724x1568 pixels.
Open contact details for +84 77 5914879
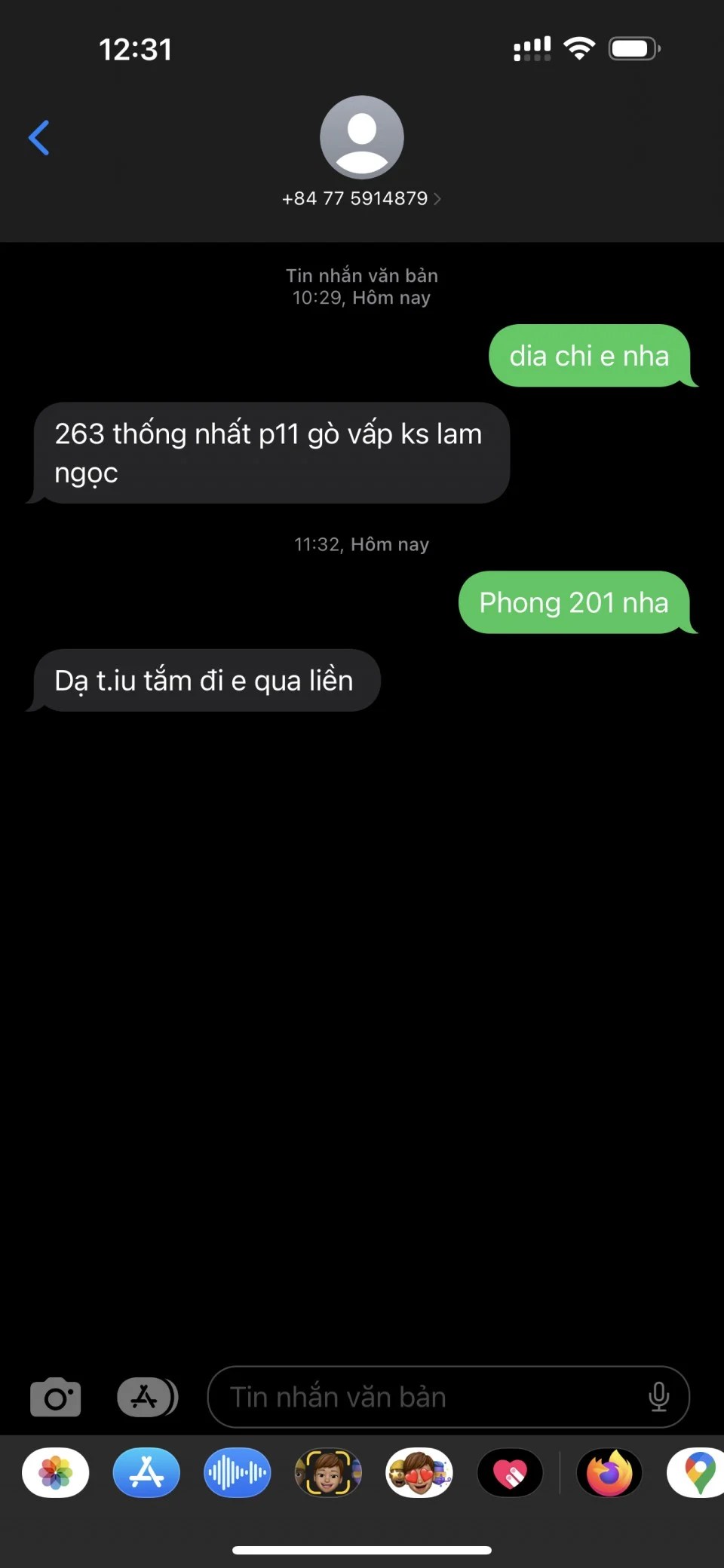click(x=361, y=198)
